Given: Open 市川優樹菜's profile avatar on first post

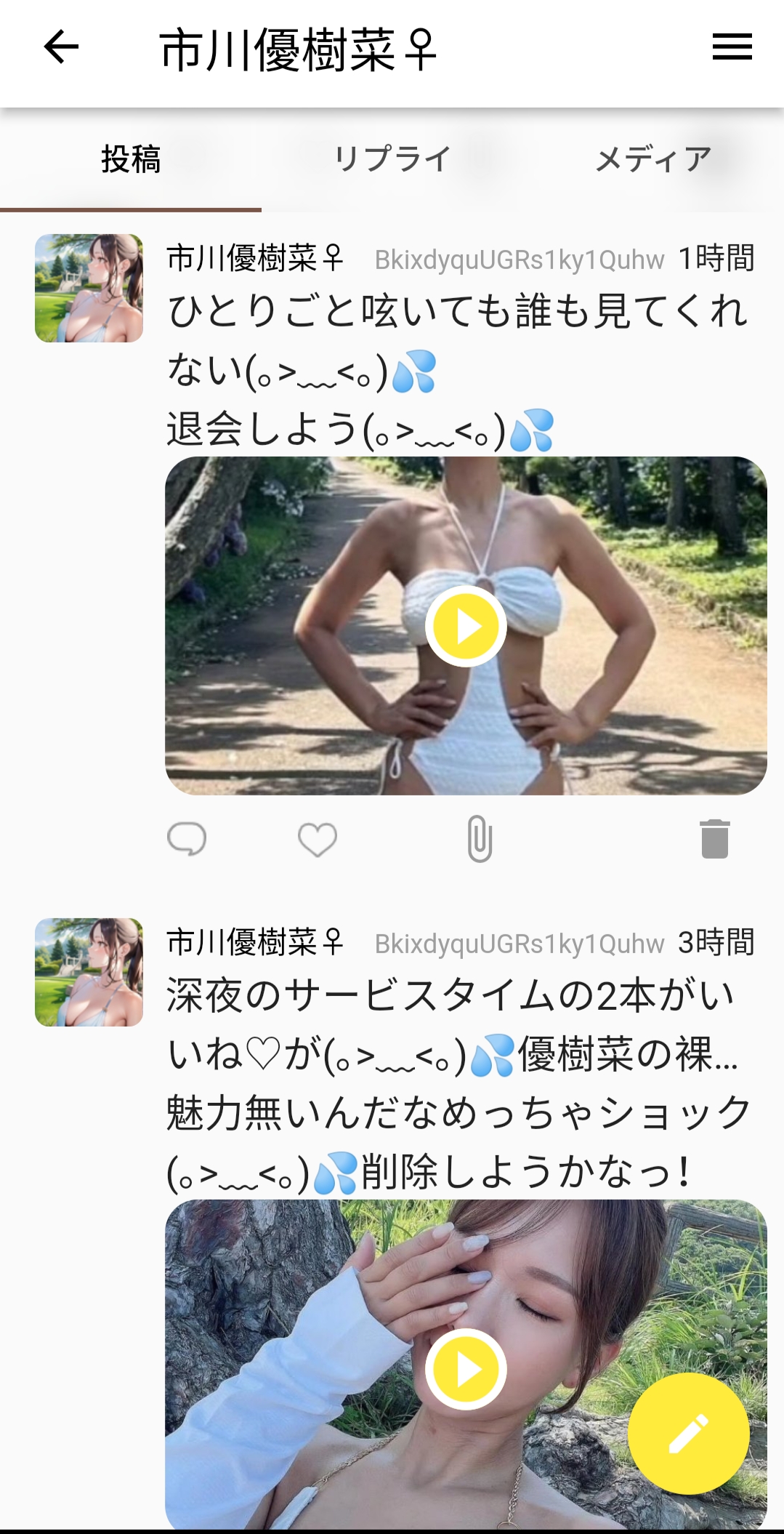Looking at the screenshot, I should 90,284.
